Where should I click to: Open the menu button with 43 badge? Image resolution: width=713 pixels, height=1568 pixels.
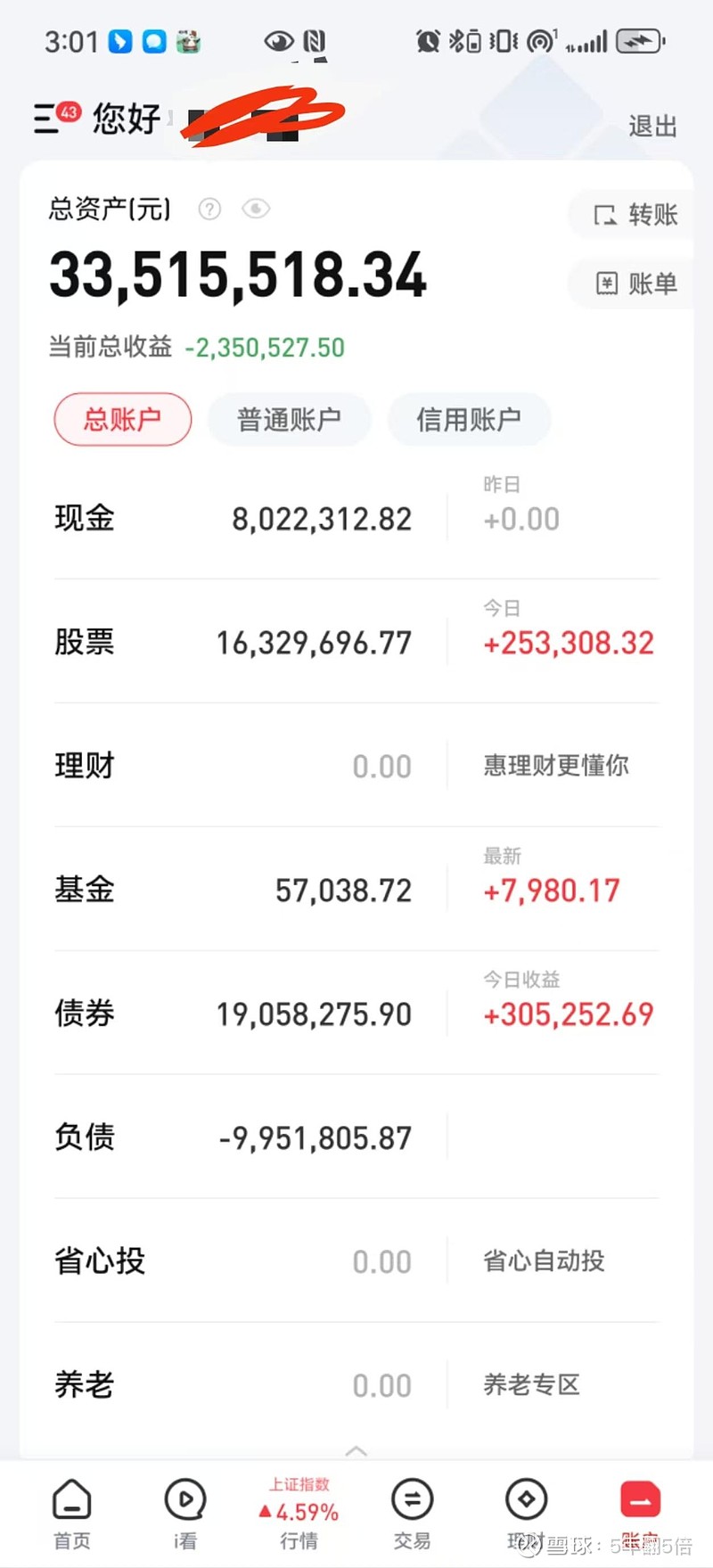click(55, 117)
